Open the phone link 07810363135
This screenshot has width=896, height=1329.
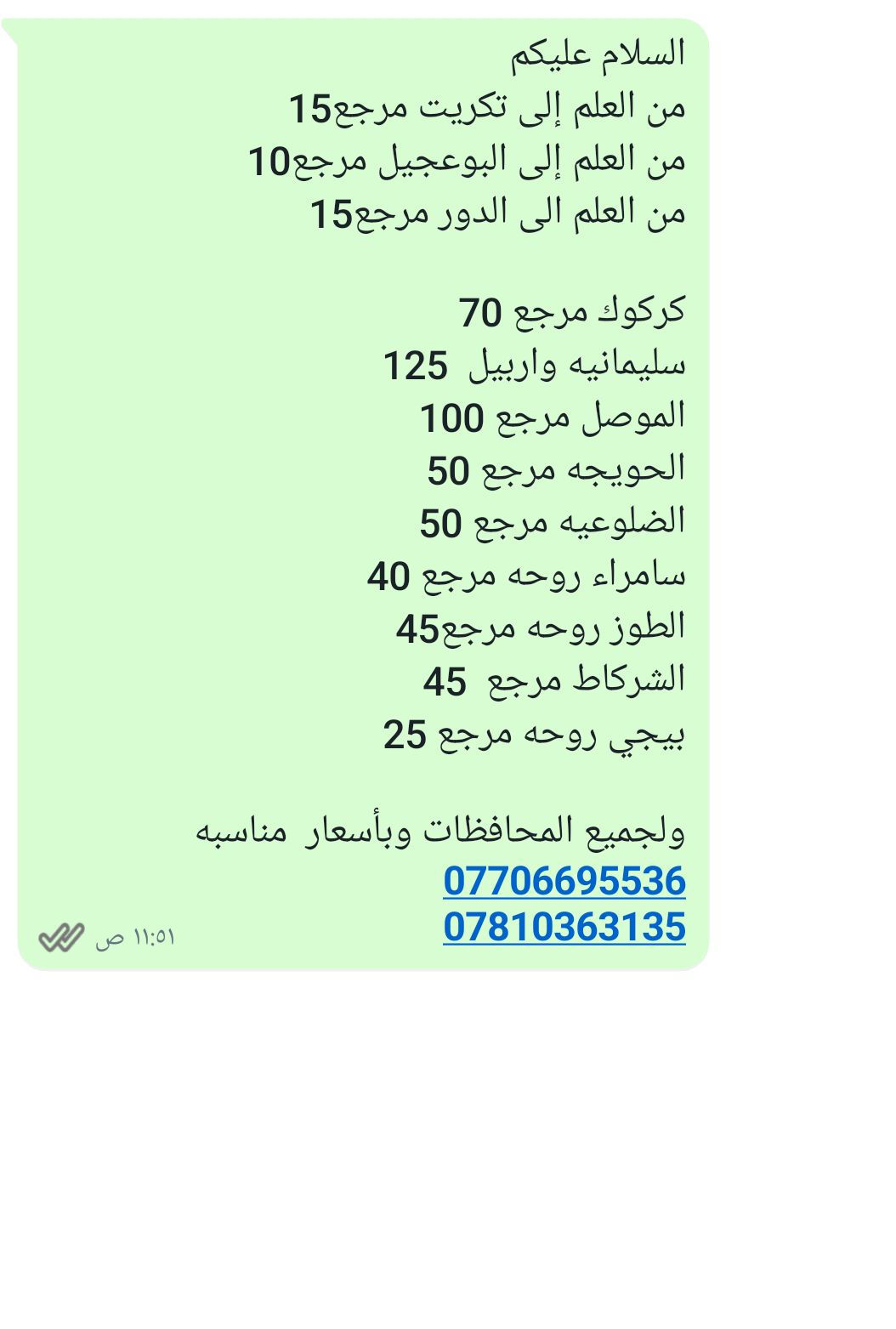(564, 927)
